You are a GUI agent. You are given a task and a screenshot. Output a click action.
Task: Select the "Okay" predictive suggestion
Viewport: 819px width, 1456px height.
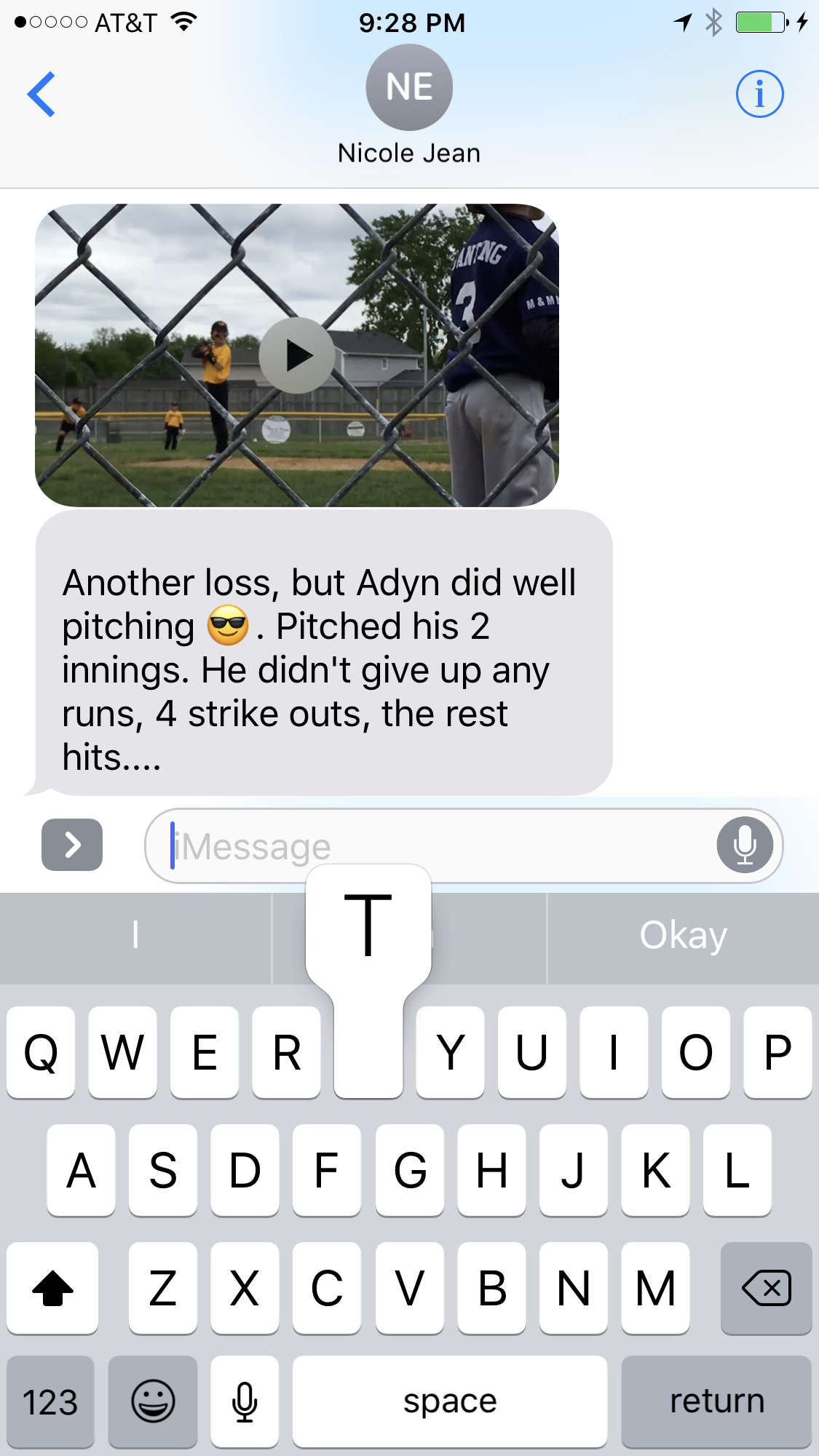pos(683,936)
